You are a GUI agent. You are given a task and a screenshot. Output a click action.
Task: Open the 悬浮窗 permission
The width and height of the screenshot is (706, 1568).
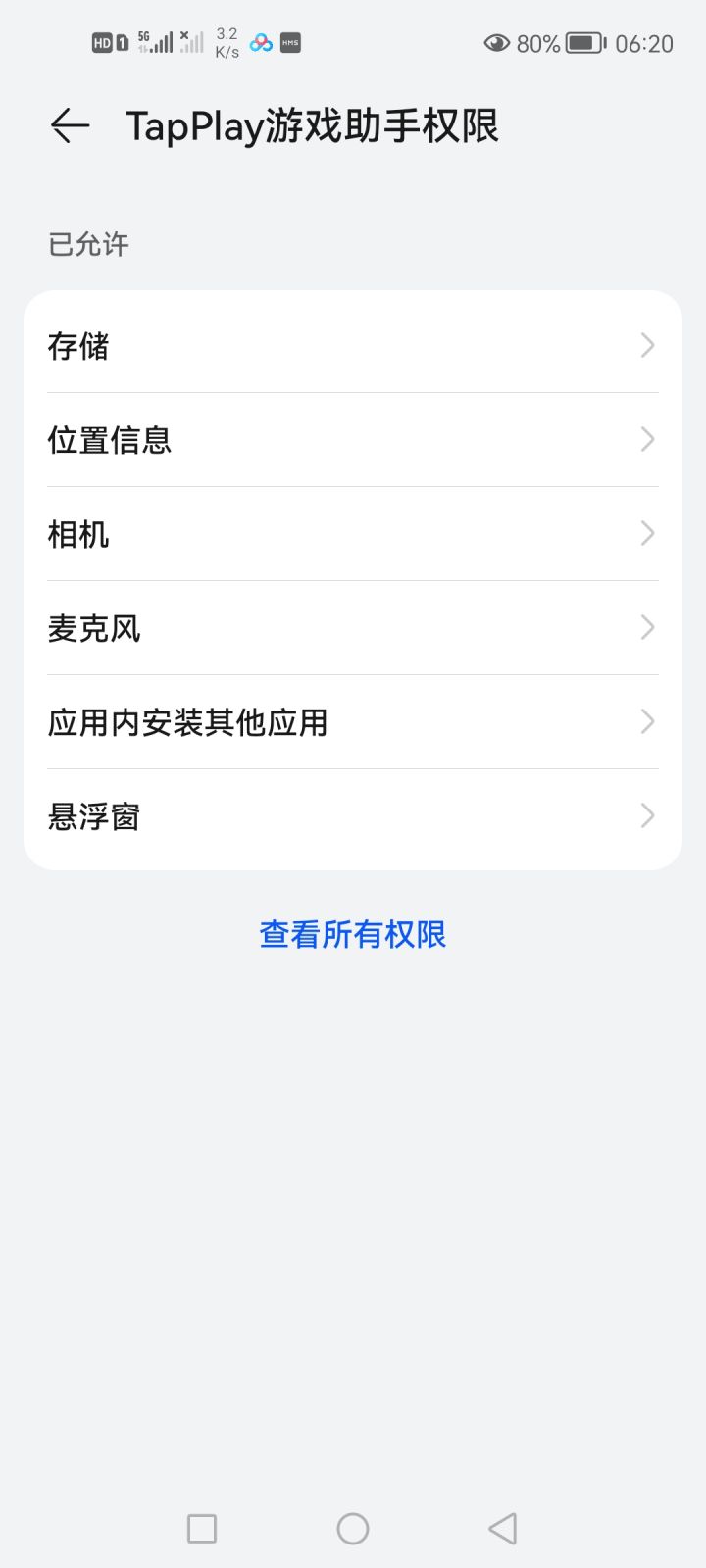(x=353, y=816)
